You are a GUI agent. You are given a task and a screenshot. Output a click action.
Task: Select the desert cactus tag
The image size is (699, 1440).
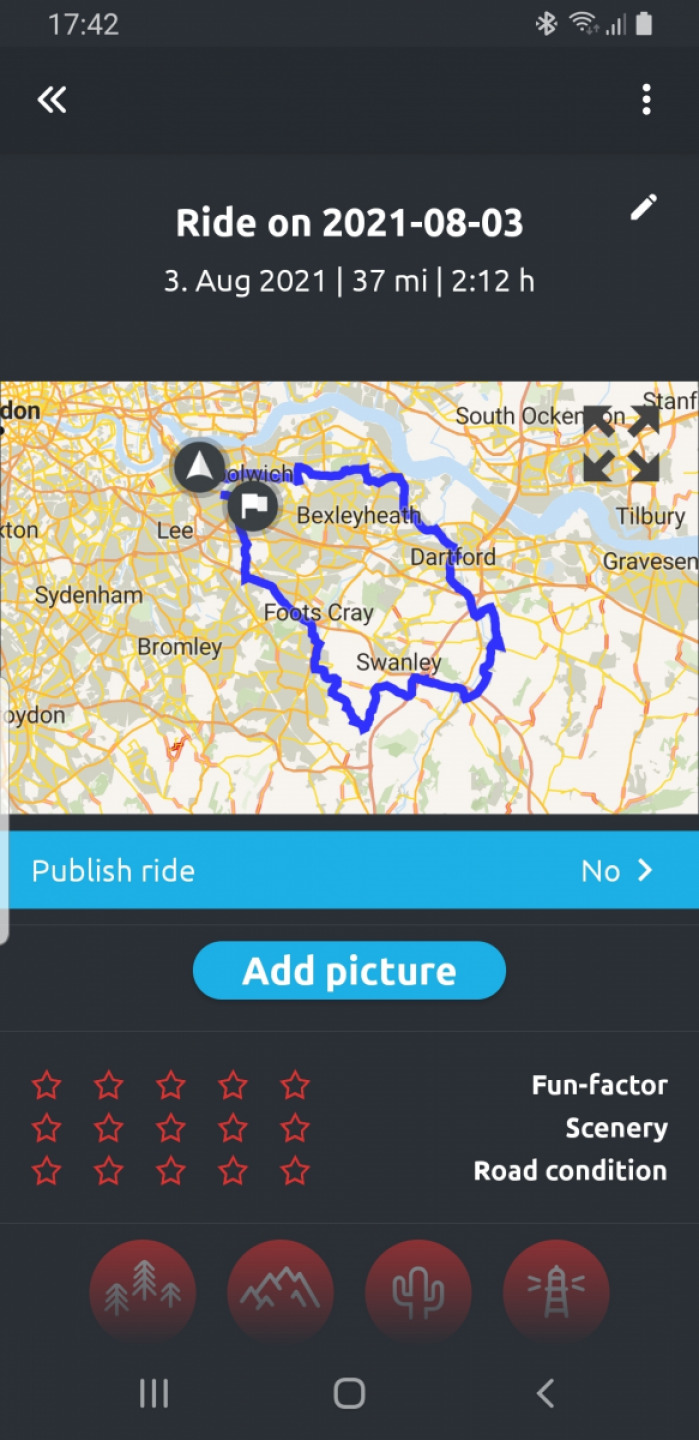[x=418, y=1292]
